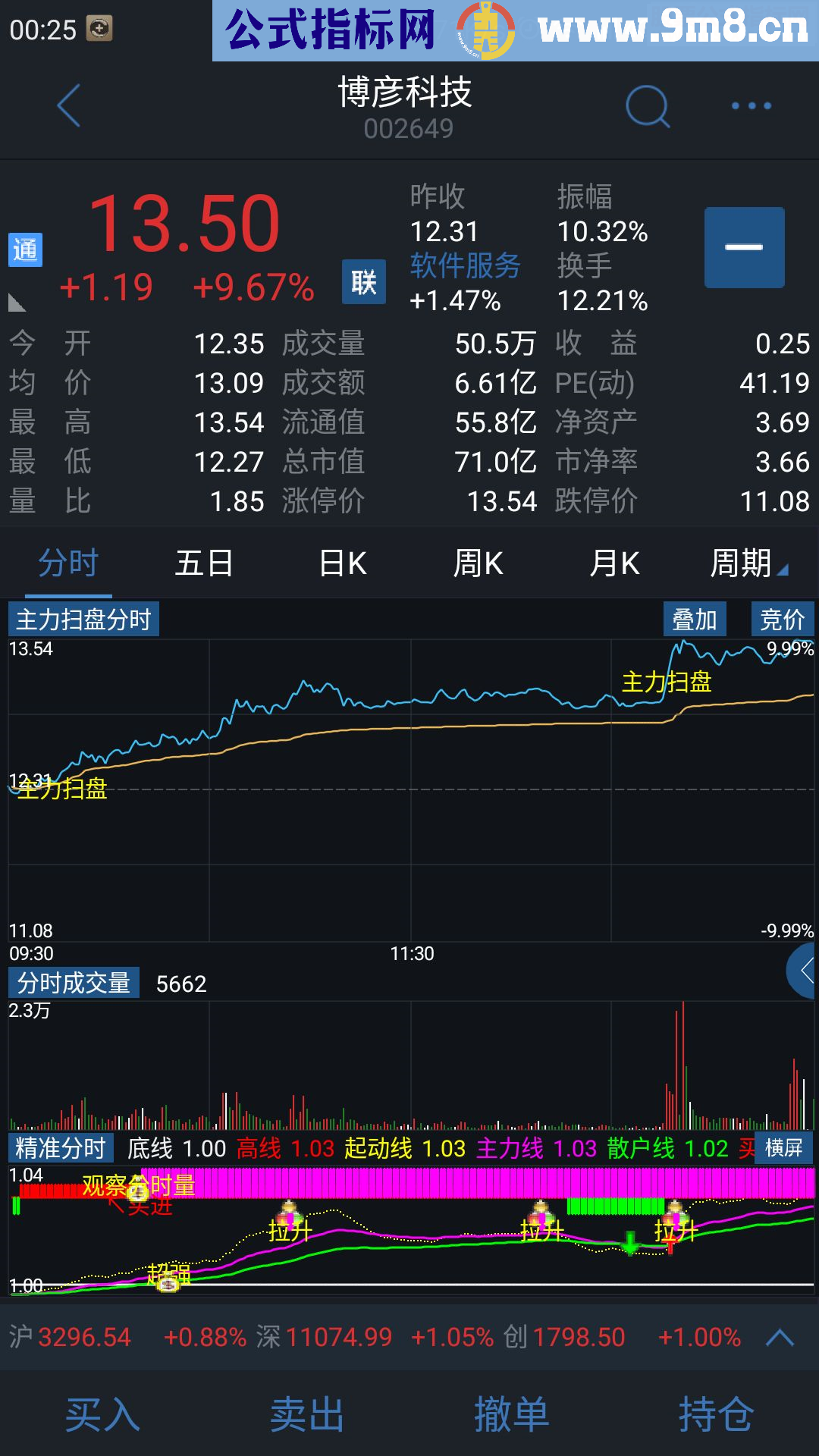Tap the back arrow to leave 博彦科技

(68, 106)
